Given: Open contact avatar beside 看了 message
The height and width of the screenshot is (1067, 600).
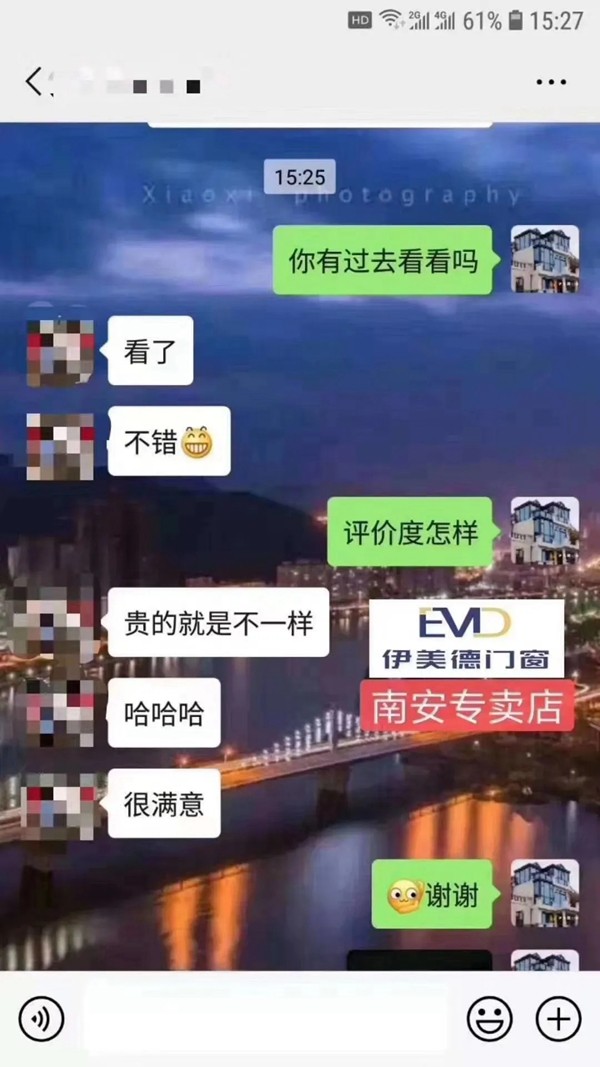Looking at the screenshot, I should (60, 352).
